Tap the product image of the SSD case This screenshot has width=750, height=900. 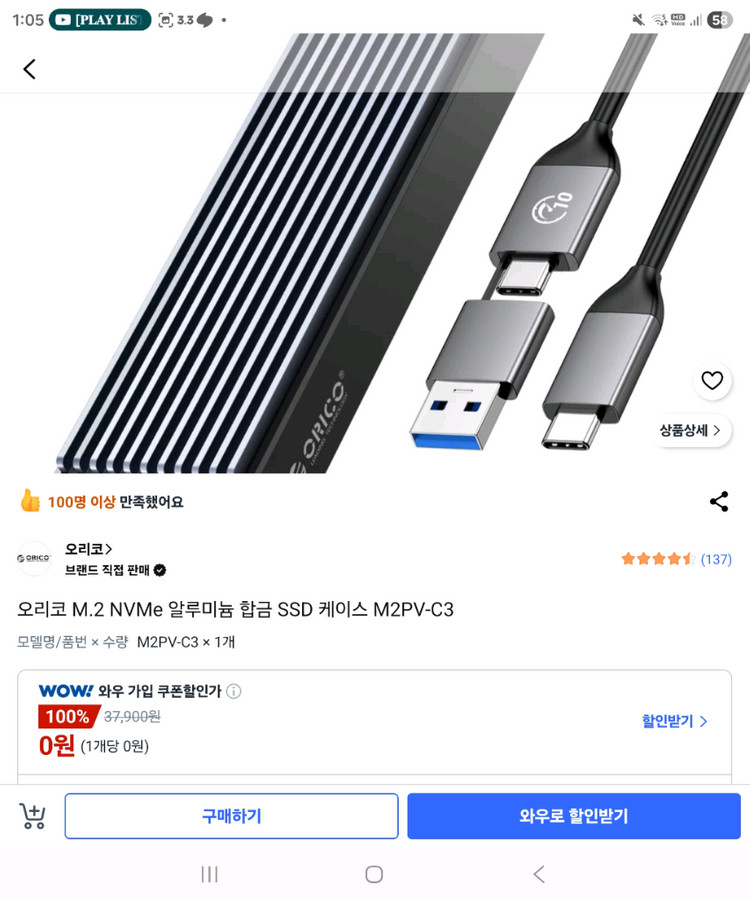(x=375, y=250)
